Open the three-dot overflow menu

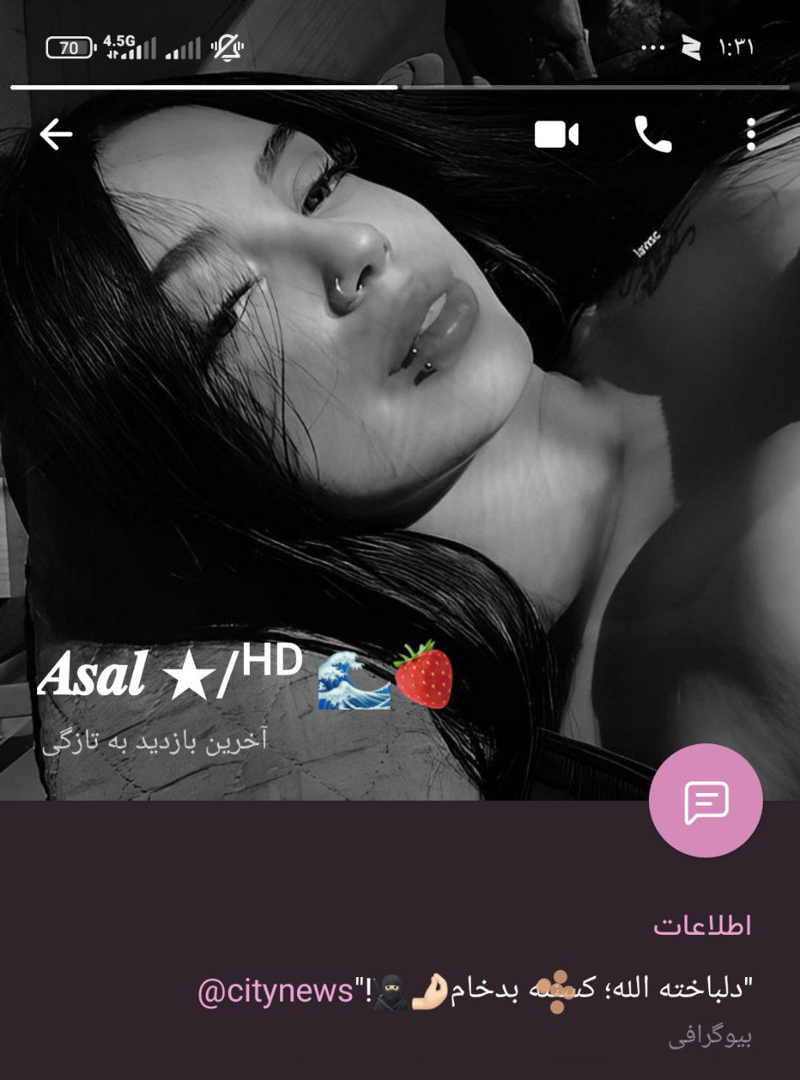point(751,134)
